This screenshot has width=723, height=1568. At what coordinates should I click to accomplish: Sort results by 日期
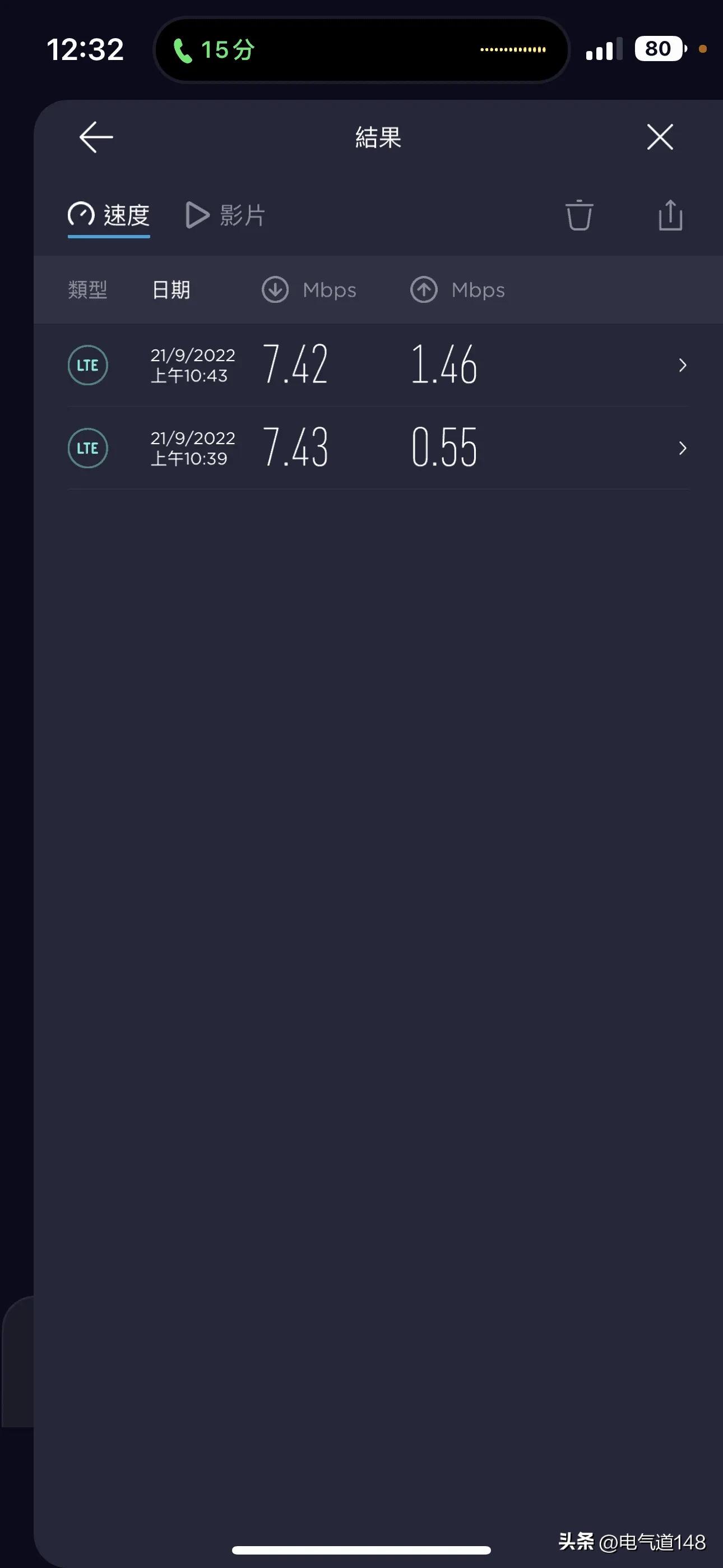tap(171, 290)
